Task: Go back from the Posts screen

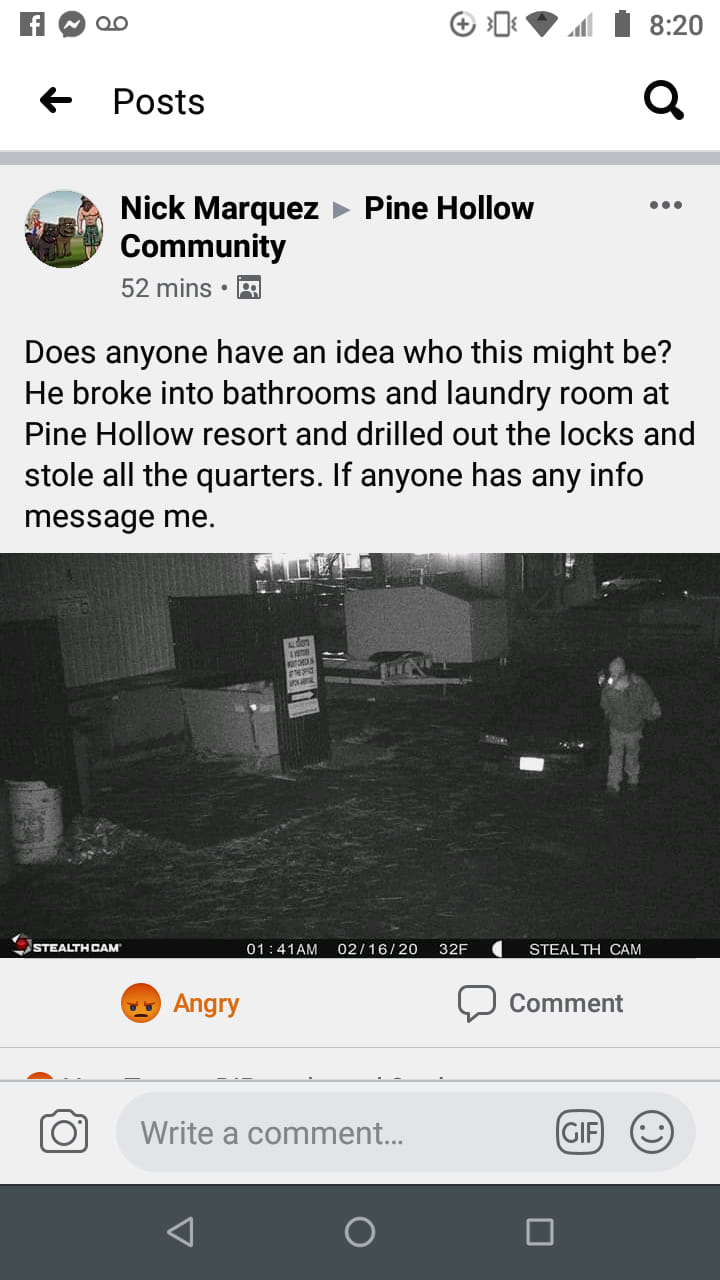Action: (56, 100)
